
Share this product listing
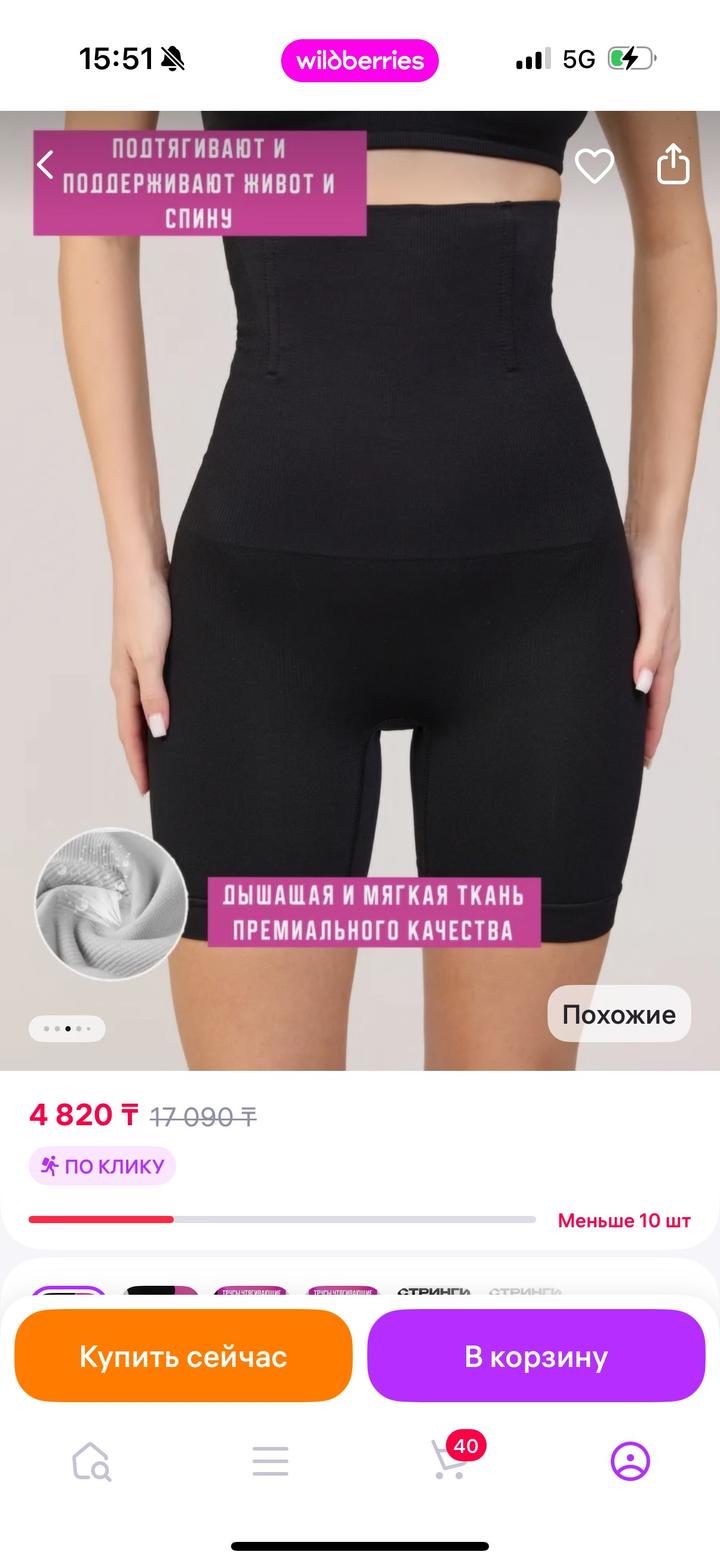[x=673, y=165]
